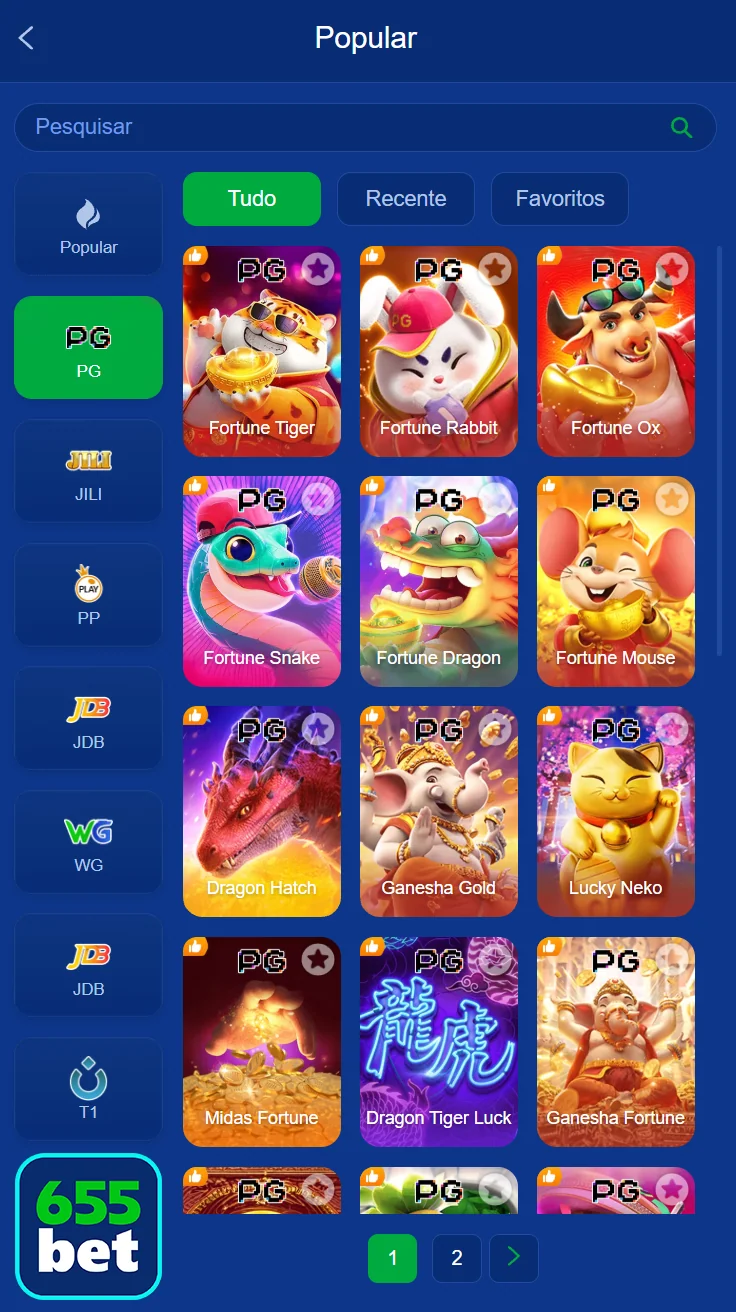Tap the Pesquisar search field

340,127
